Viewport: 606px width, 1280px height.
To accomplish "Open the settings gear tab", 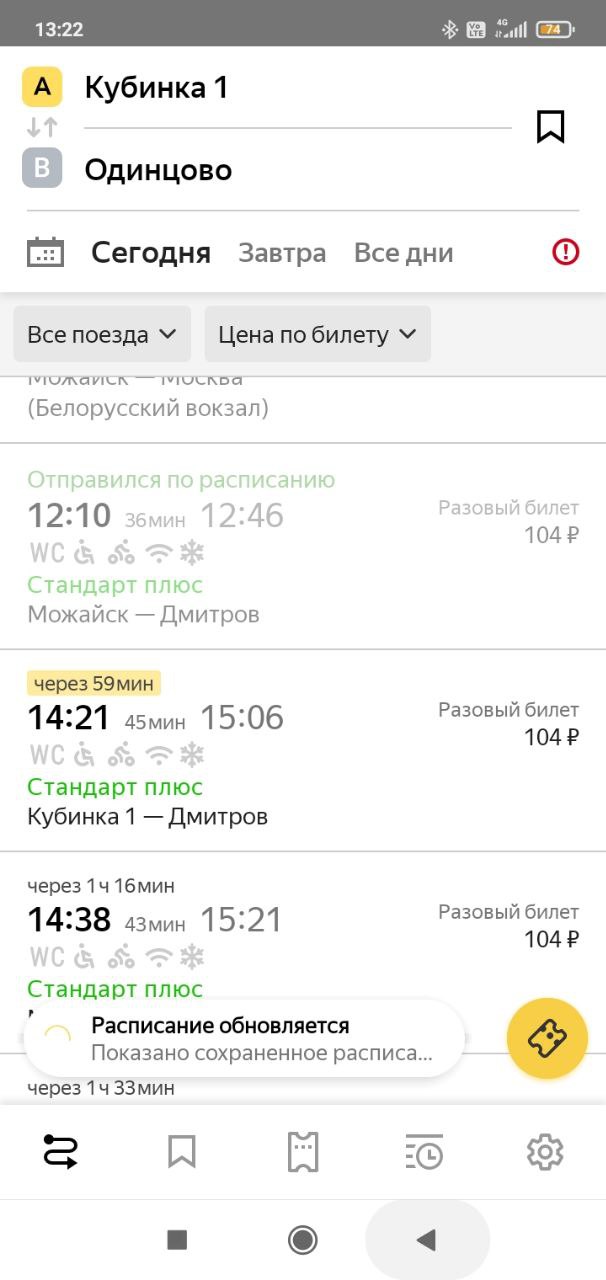I will click(545, 1152).
